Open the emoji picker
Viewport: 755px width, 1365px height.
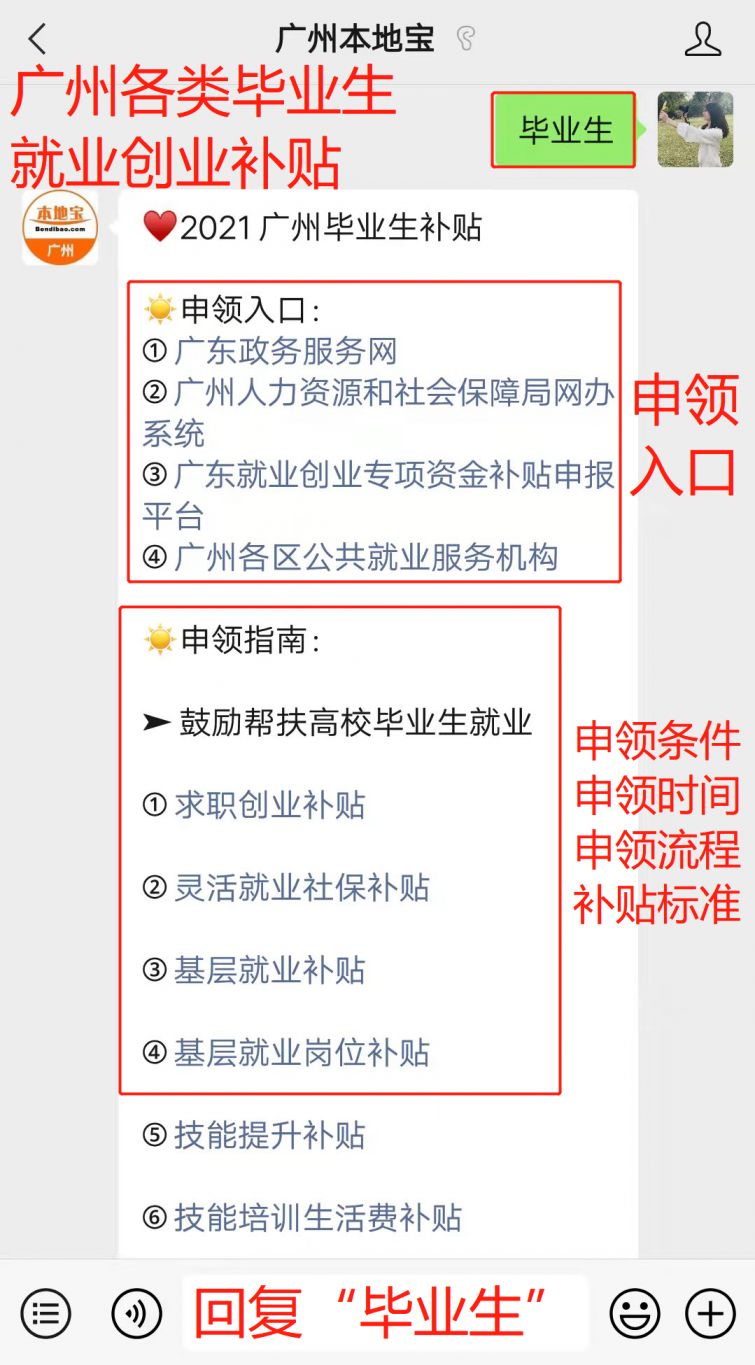click(x=635, y=1312)
